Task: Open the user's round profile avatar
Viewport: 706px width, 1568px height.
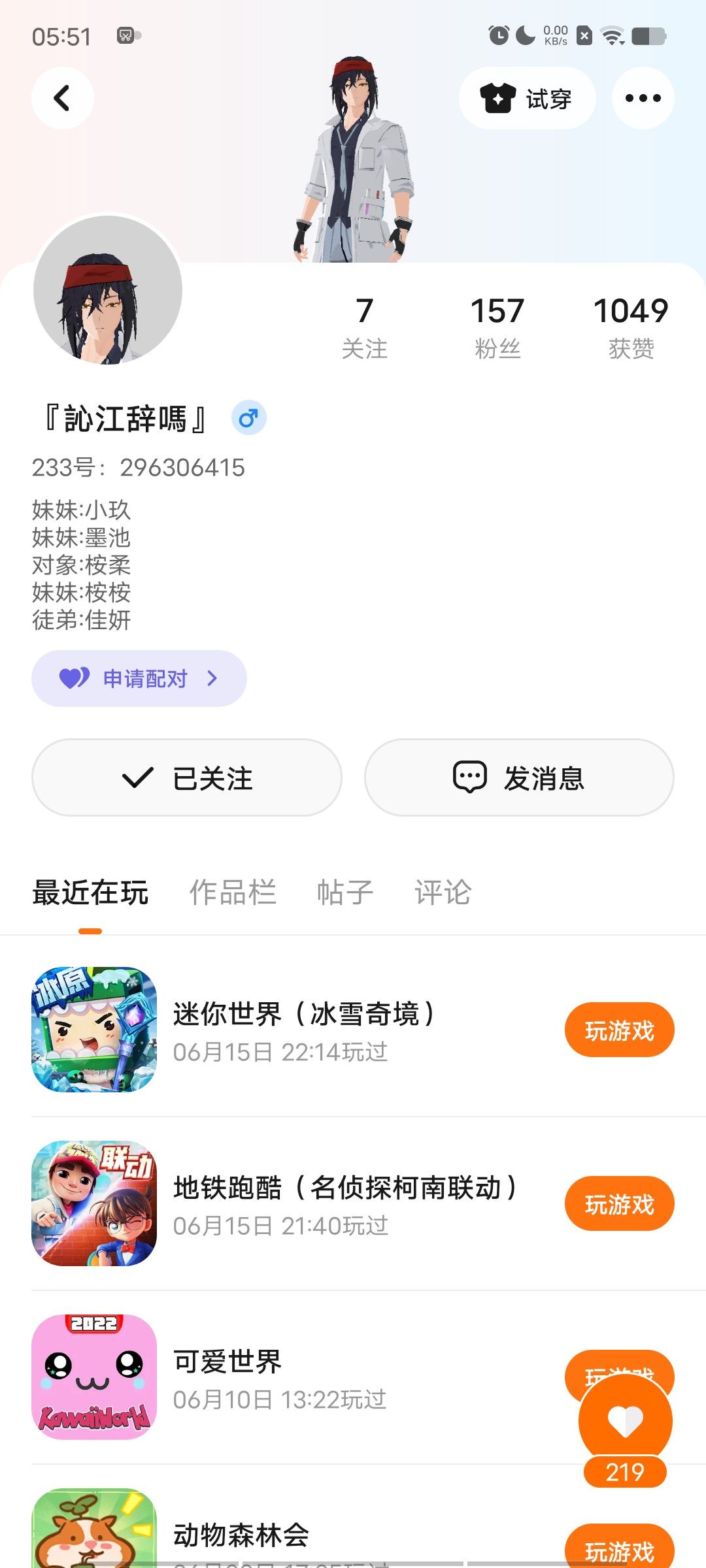Action: click(108, 290)
